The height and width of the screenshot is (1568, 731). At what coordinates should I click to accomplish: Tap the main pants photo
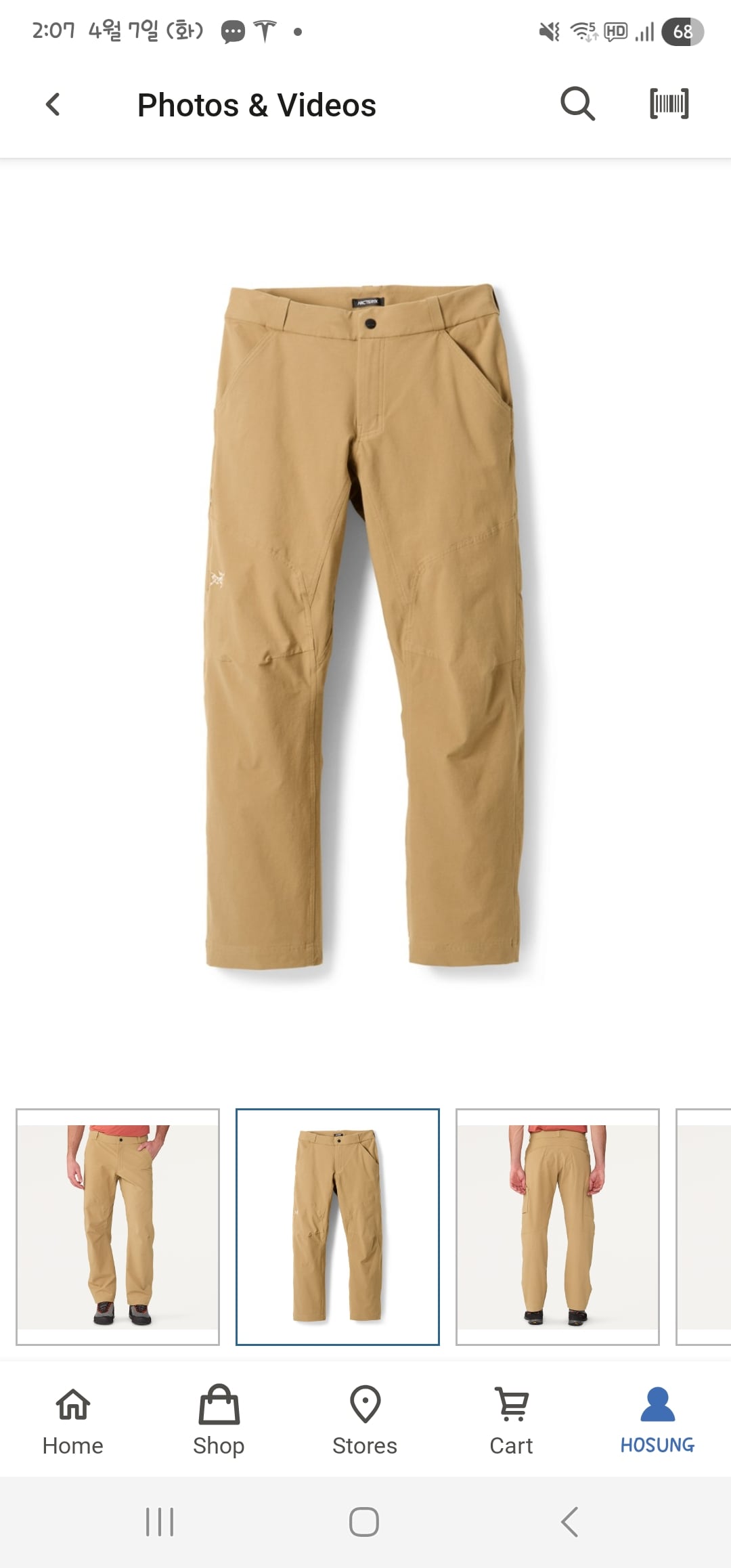365,626
